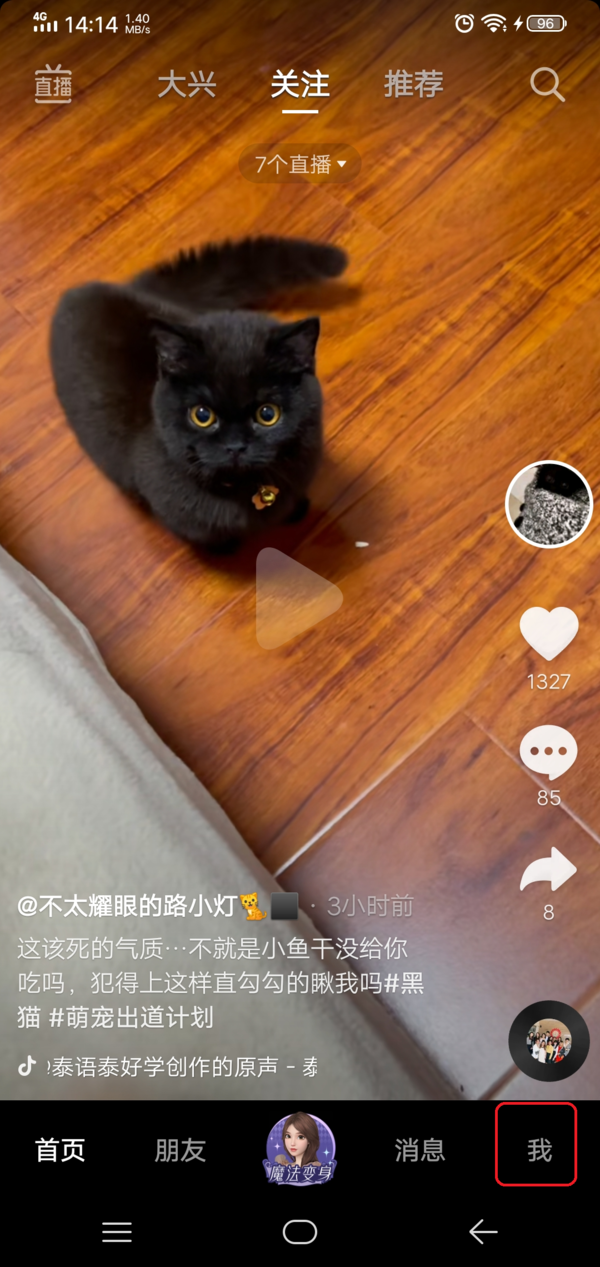Switch to the 朋友 tab

180,1150
